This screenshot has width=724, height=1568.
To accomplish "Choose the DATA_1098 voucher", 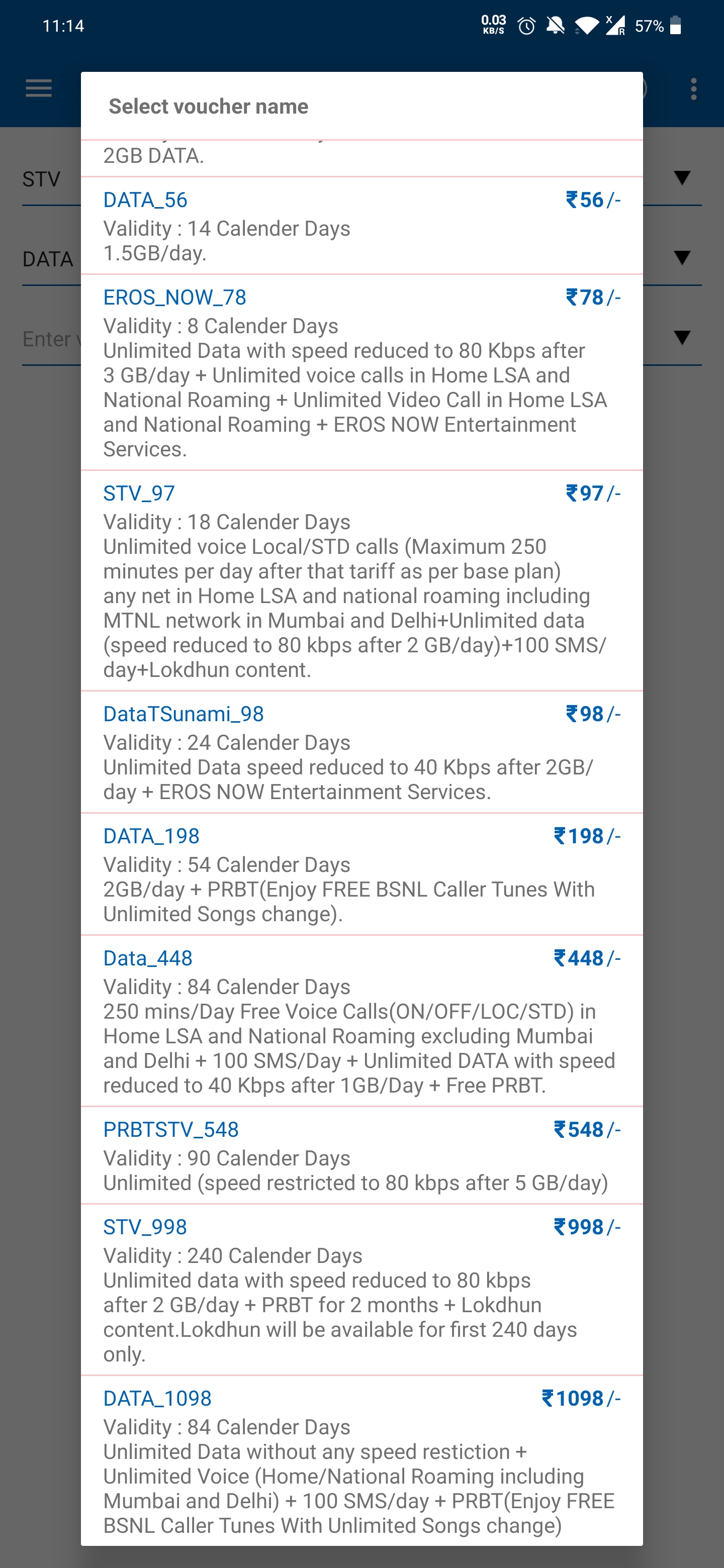I will 361,1461.
